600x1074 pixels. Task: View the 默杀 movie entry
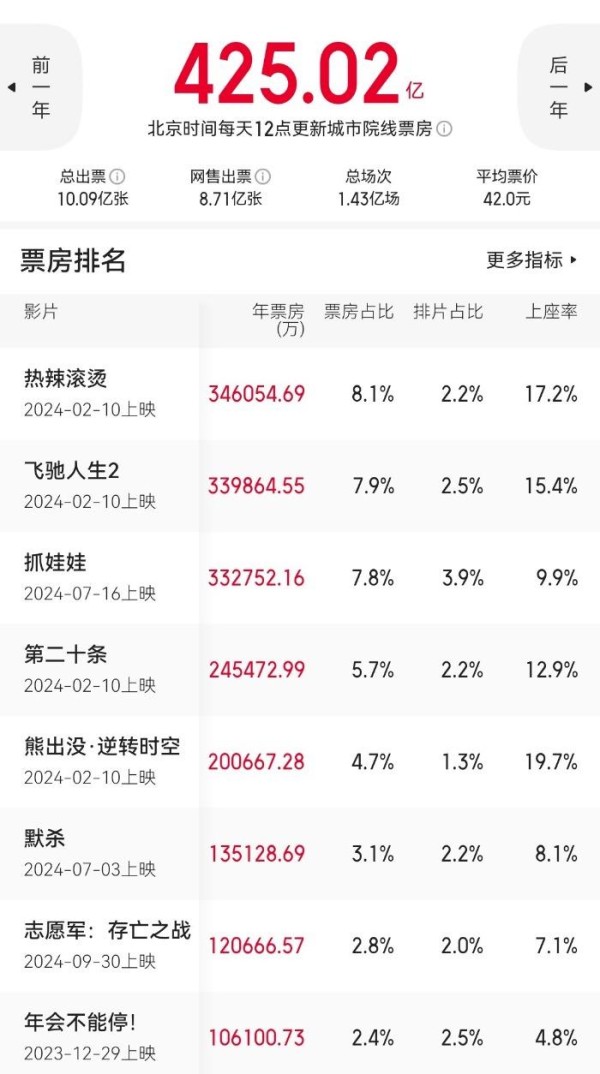pyautogui.click(x=300, y=853)
